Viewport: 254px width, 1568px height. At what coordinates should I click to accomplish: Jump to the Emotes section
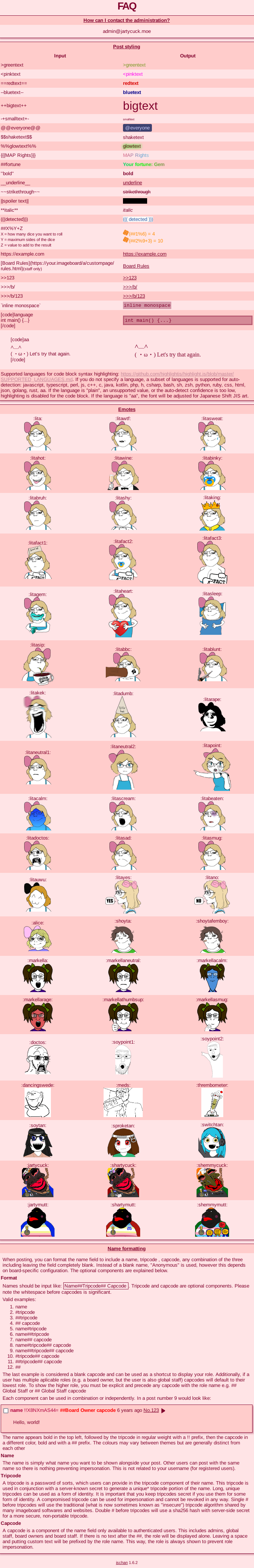point(127,409)
